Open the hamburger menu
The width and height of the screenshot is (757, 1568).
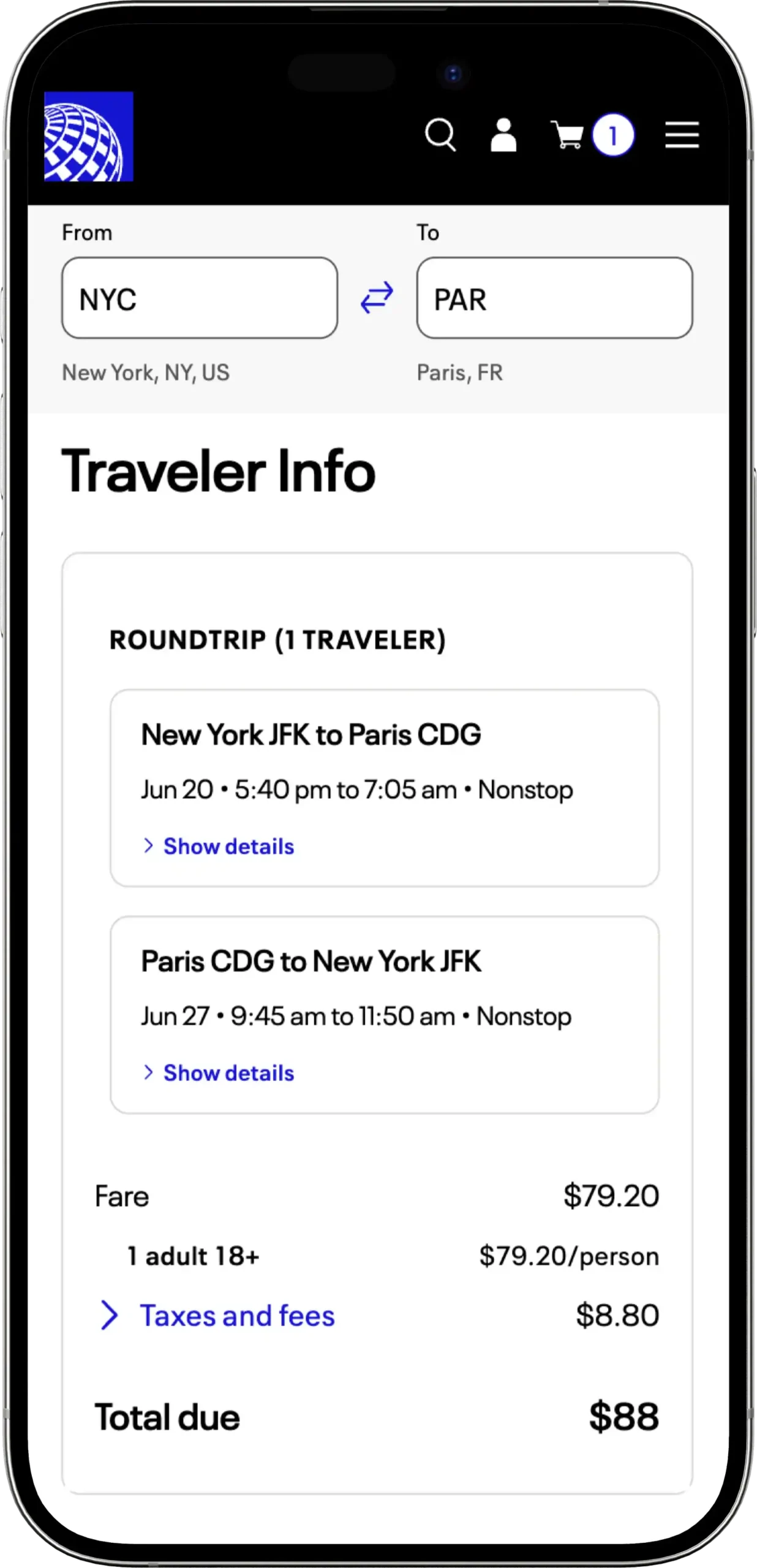click(682, 135)
